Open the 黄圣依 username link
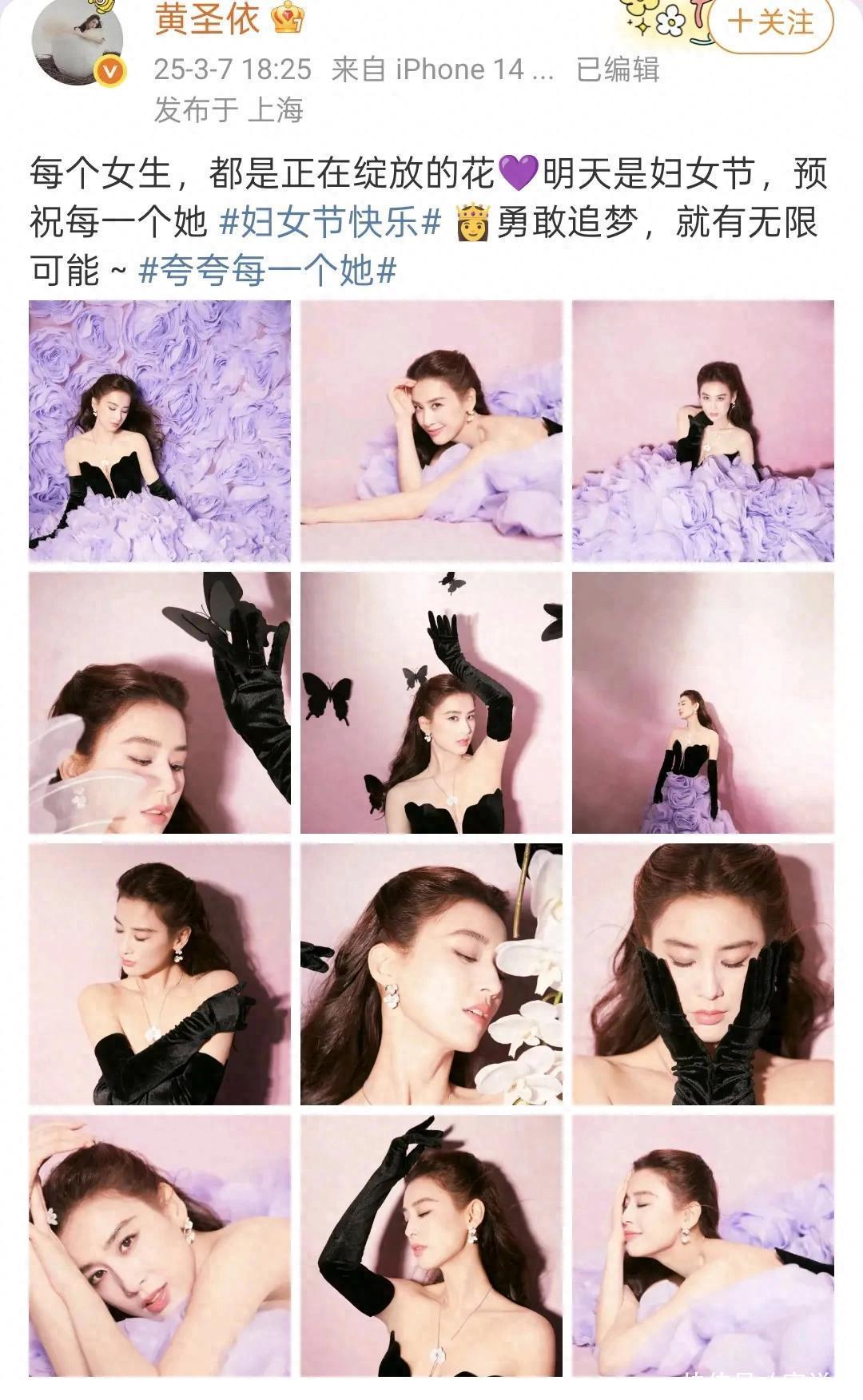The image size is (863, 1400). (x=207, y=19)
